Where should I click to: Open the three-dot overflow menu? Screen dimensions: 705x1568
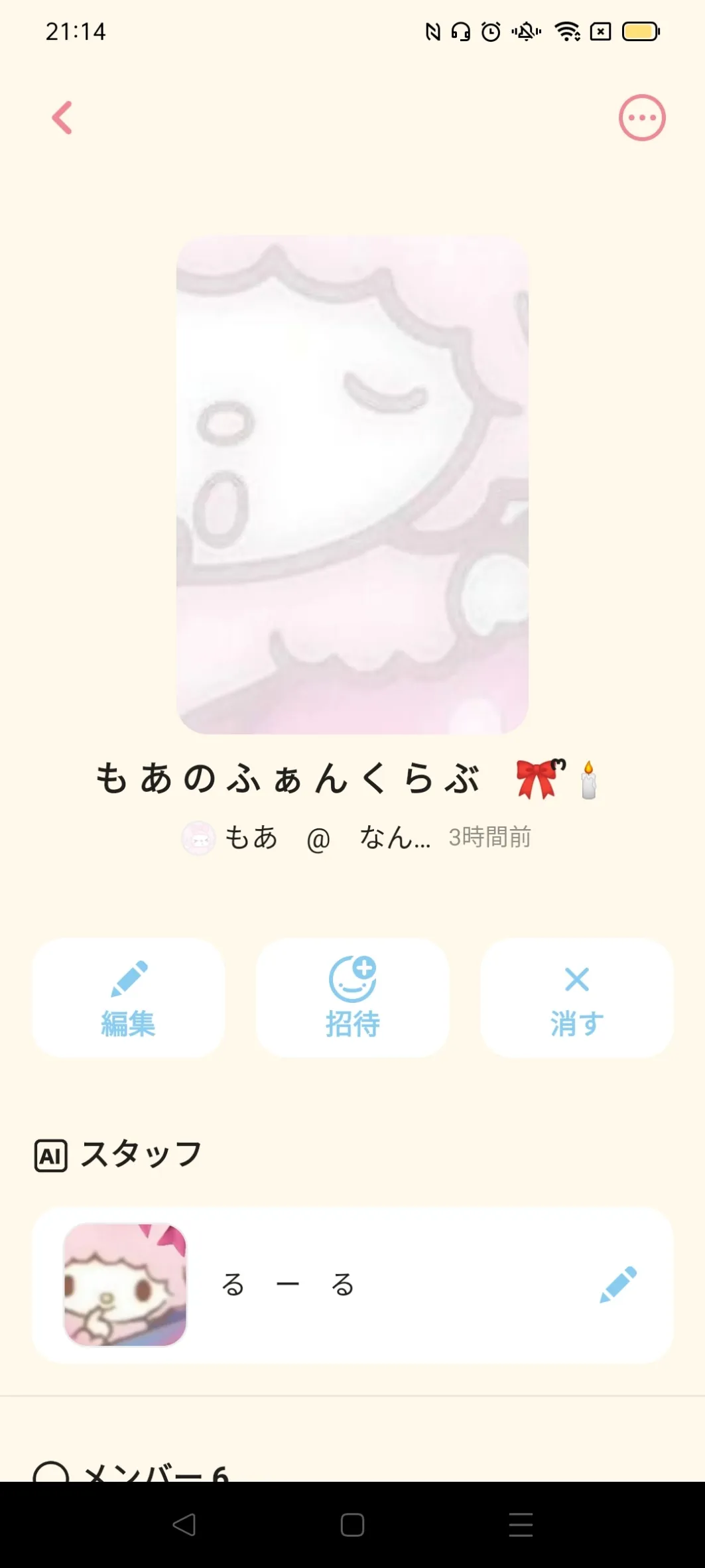pyautogui.click(x=641, y=118)
